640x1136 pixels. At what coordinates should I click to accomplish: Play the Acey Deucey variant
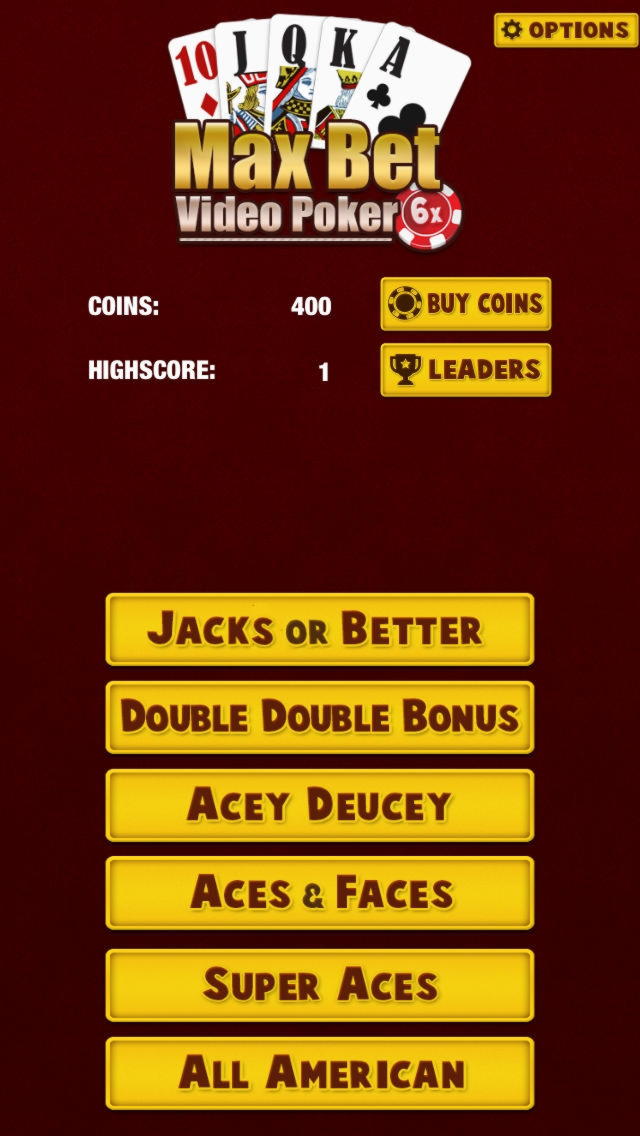point(319,805)
